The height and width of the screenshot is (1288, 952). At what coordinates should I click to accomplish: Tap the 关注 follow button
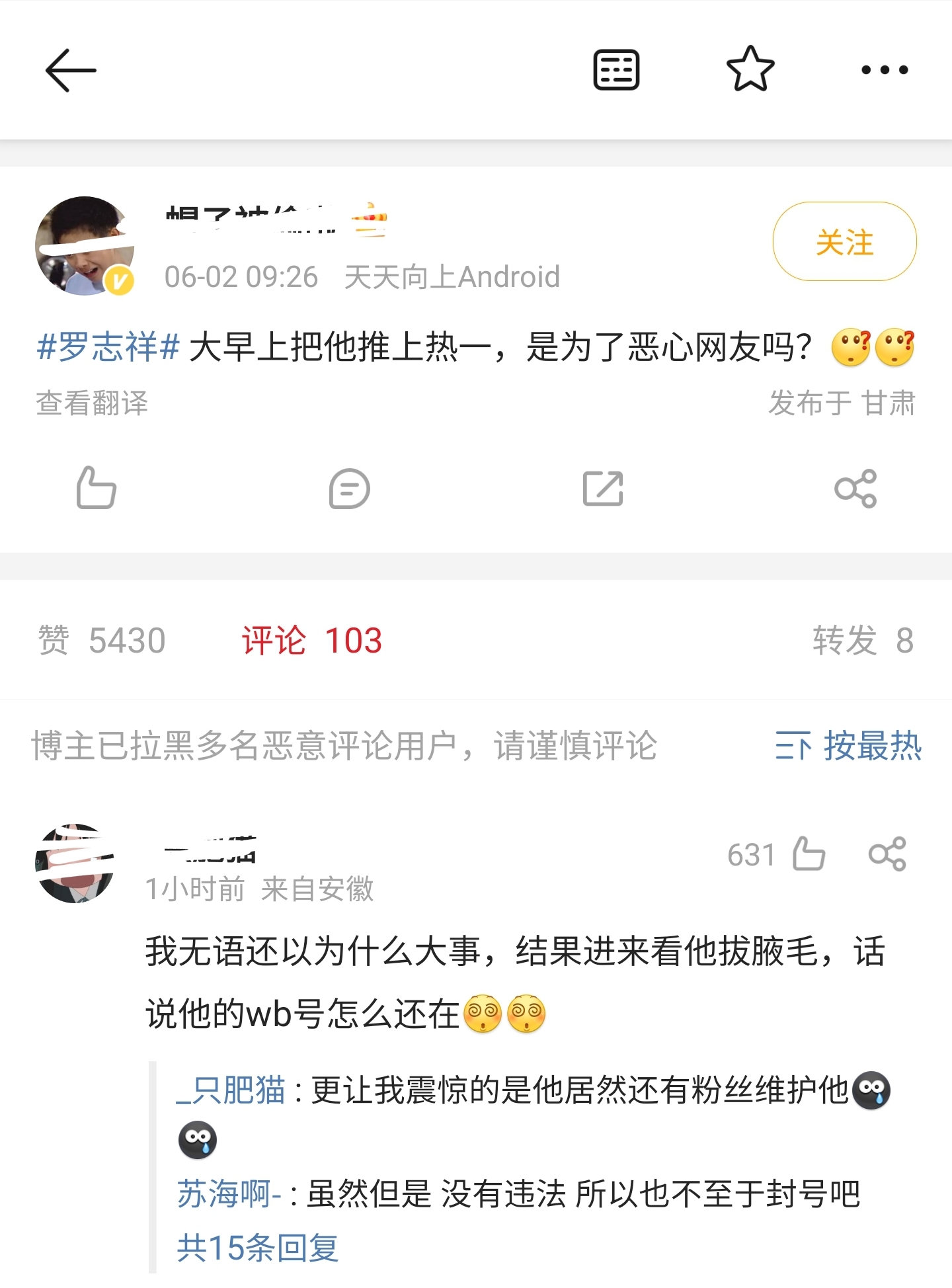click(x=844, y=242)
